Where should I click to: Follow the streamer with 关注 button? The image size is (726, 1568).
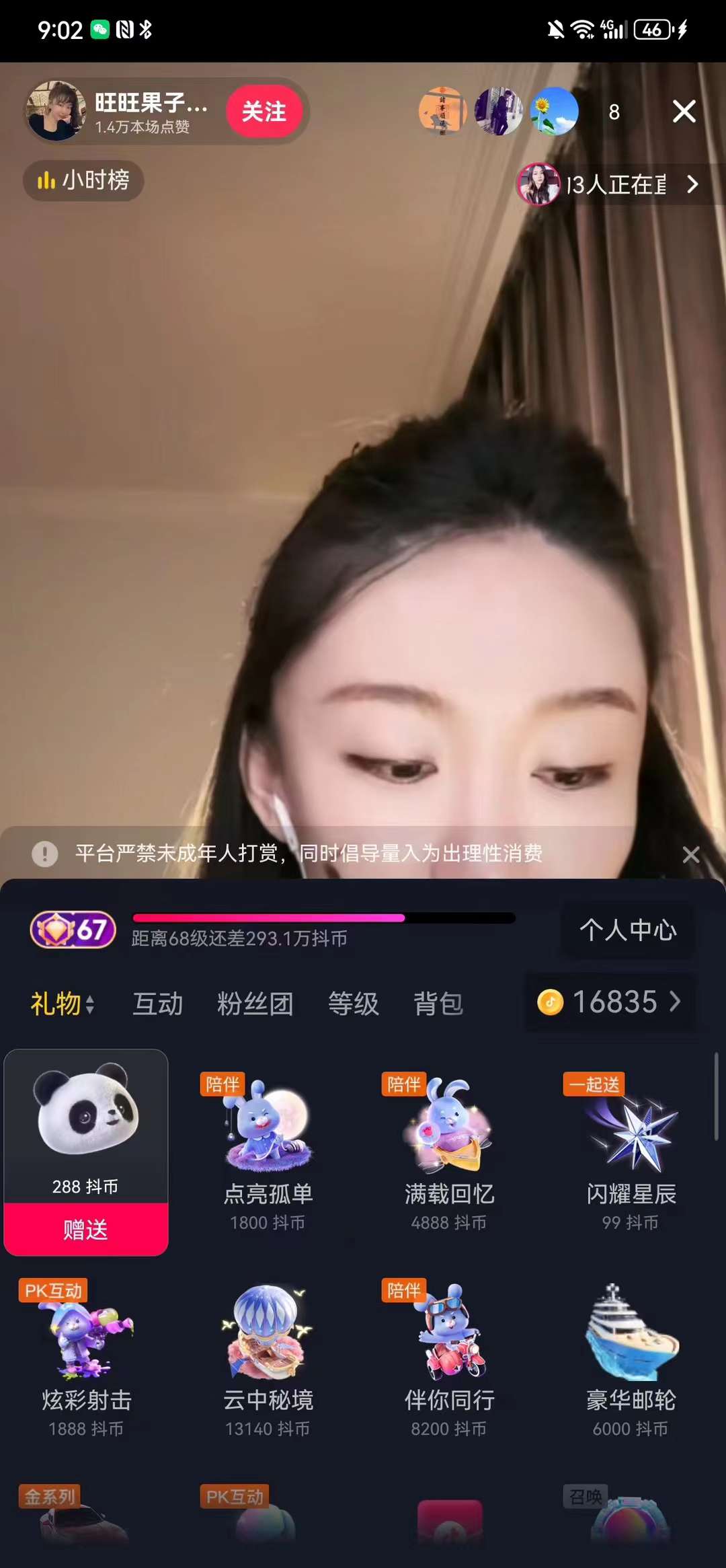tap(264, 112)
